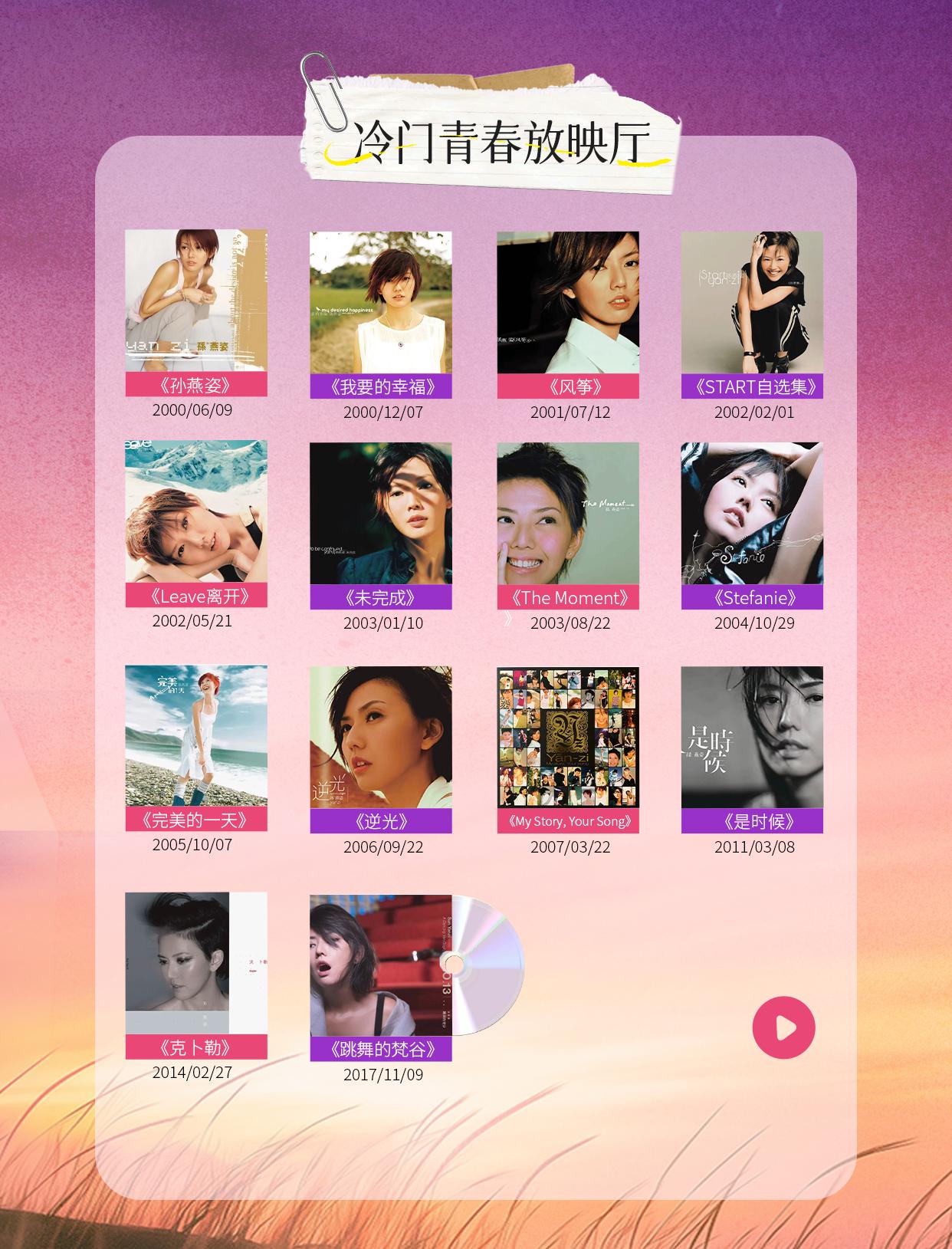
Task: Choose the 《是时候》 album
Action: (x=752, y=738)
